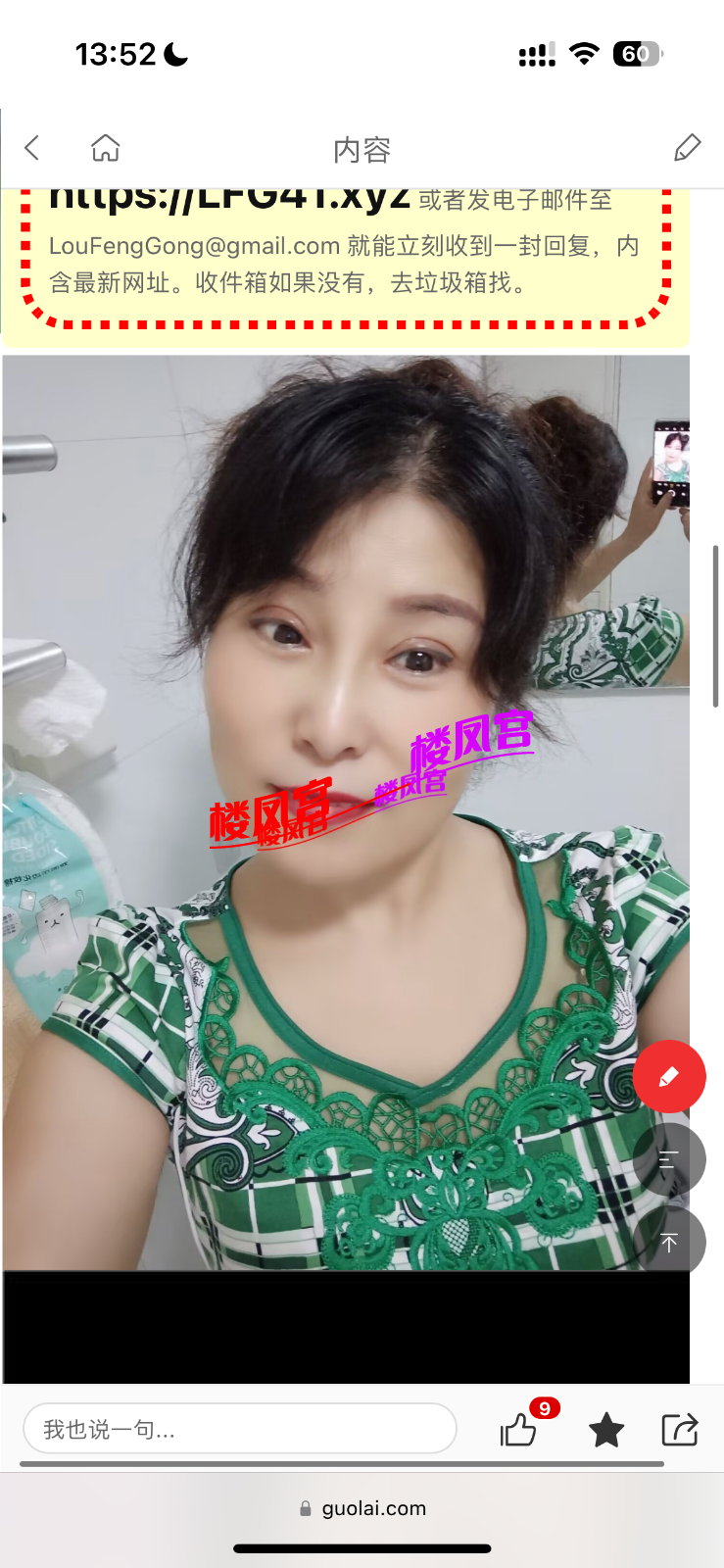This screenshot has height=1568, width=724.
Task: Like this post with the thumbs-up
Action: (518, 1430)
